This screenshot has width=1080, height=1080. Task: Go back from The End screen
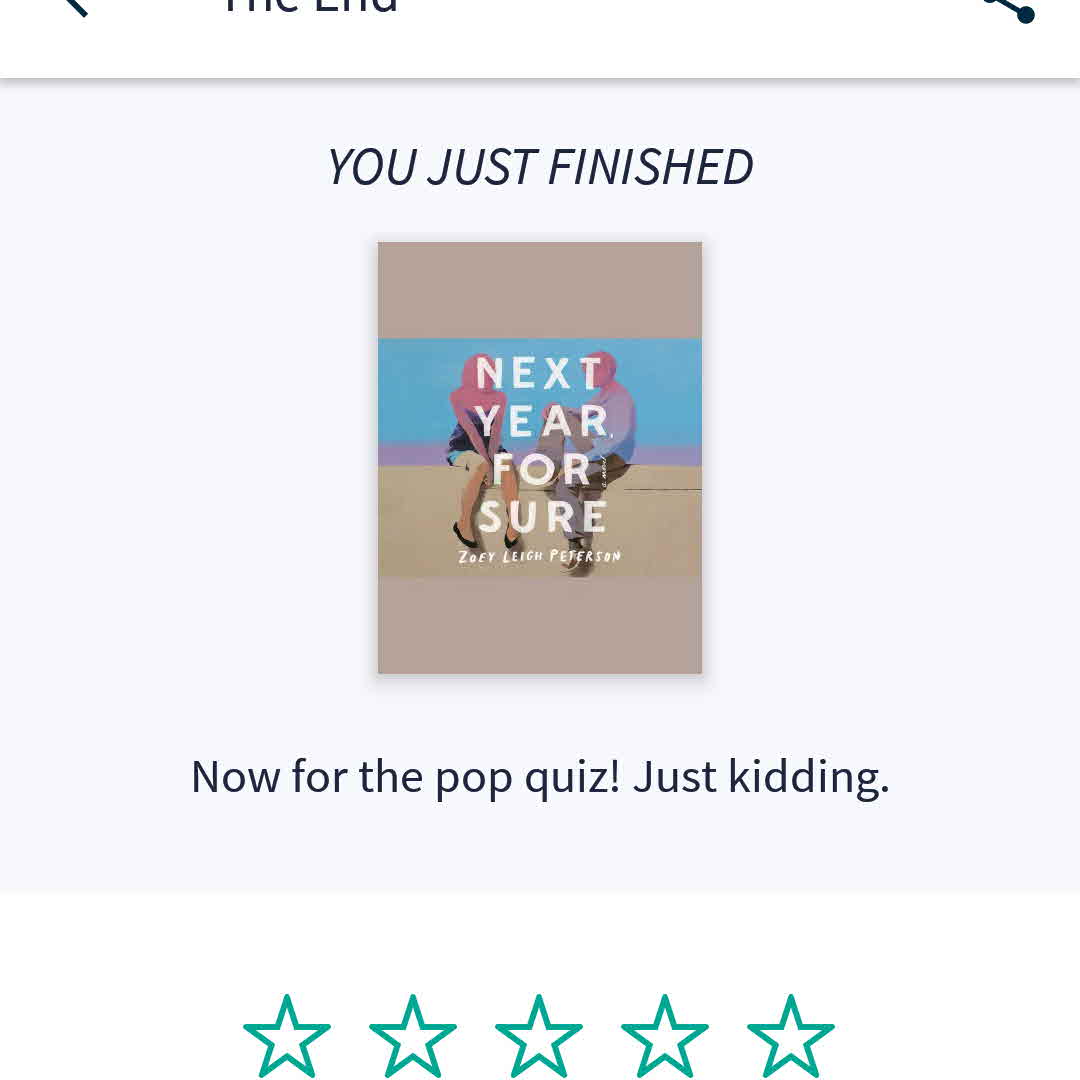[74, 8]
